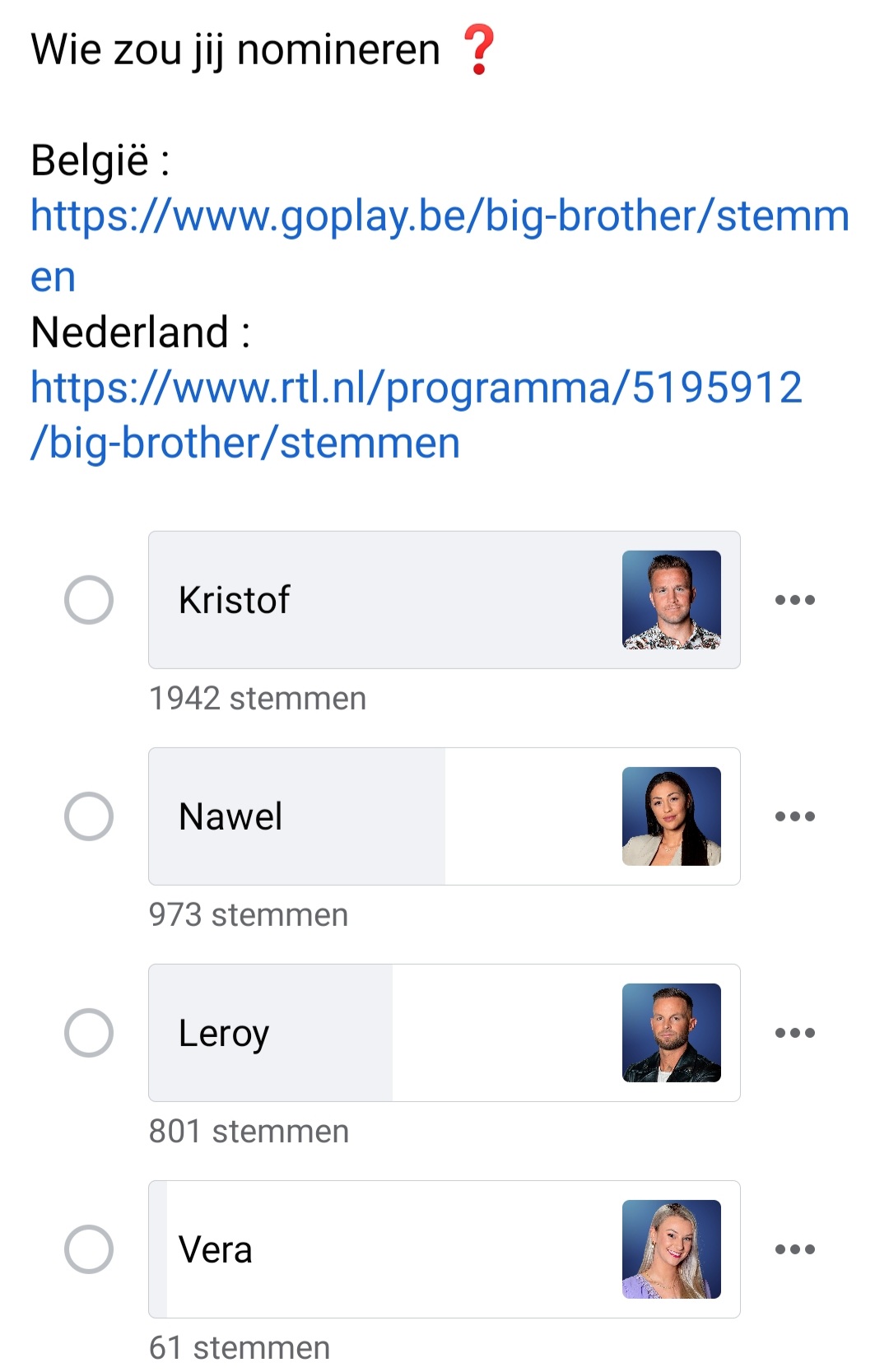Image resolution: width=889 pixels, height=1372 pixels.
Task: Open the goplay.be Big Brother voting link
Action: [440, 217]
